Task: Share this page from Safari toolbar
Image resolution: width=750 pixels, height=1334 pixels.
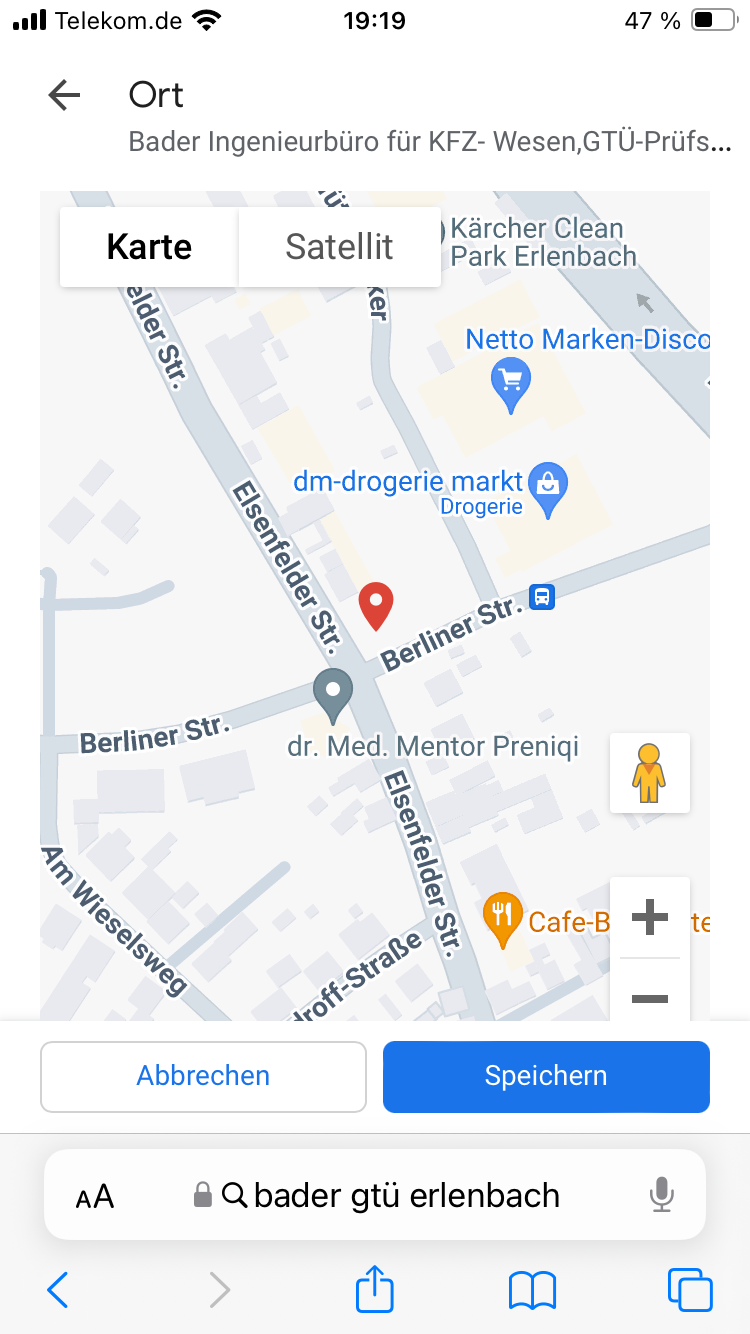Action: [x=374, y=1289]
